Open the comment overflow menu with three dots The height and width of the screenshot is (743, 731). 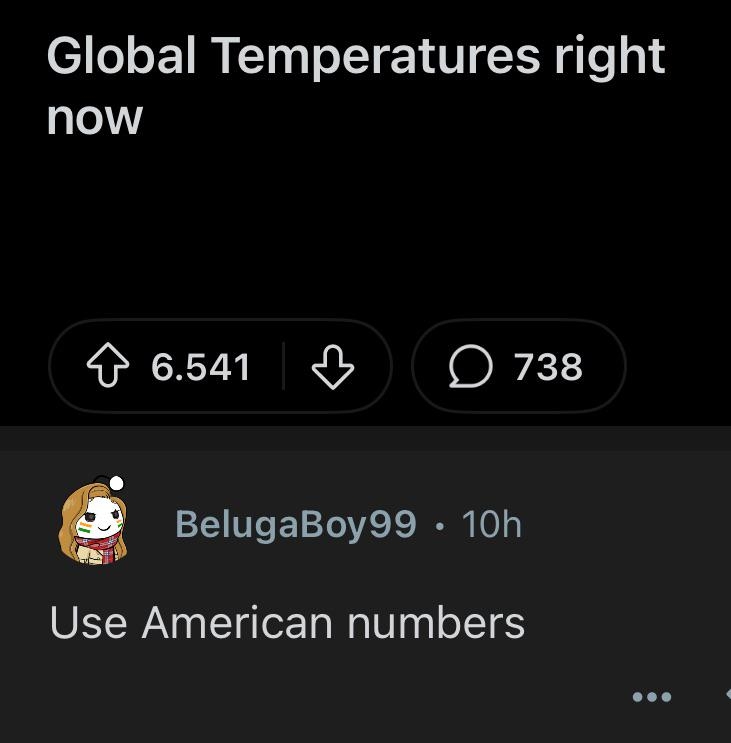click(651, 697)
